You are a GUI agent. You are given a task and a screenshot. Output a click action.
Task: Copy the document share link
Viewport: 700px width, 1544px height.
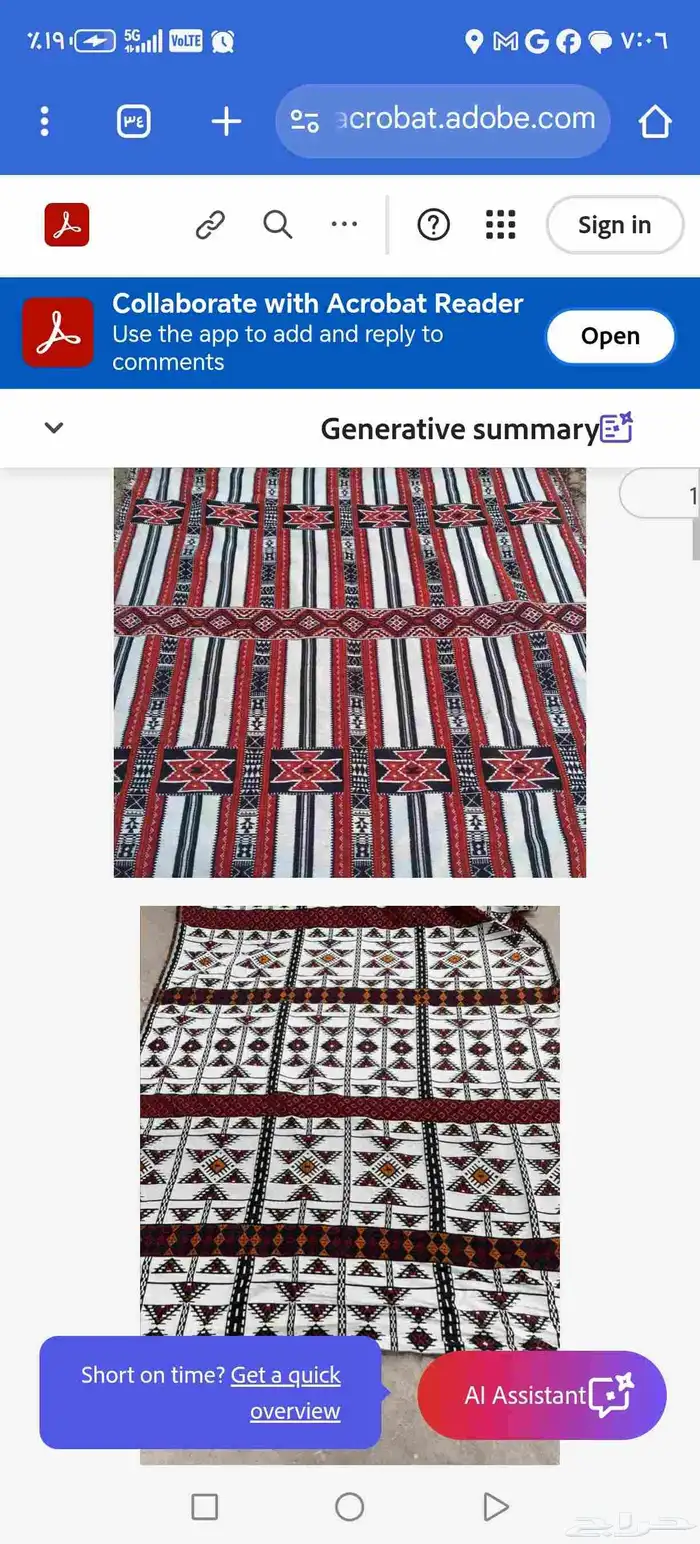tap(210, 225)
